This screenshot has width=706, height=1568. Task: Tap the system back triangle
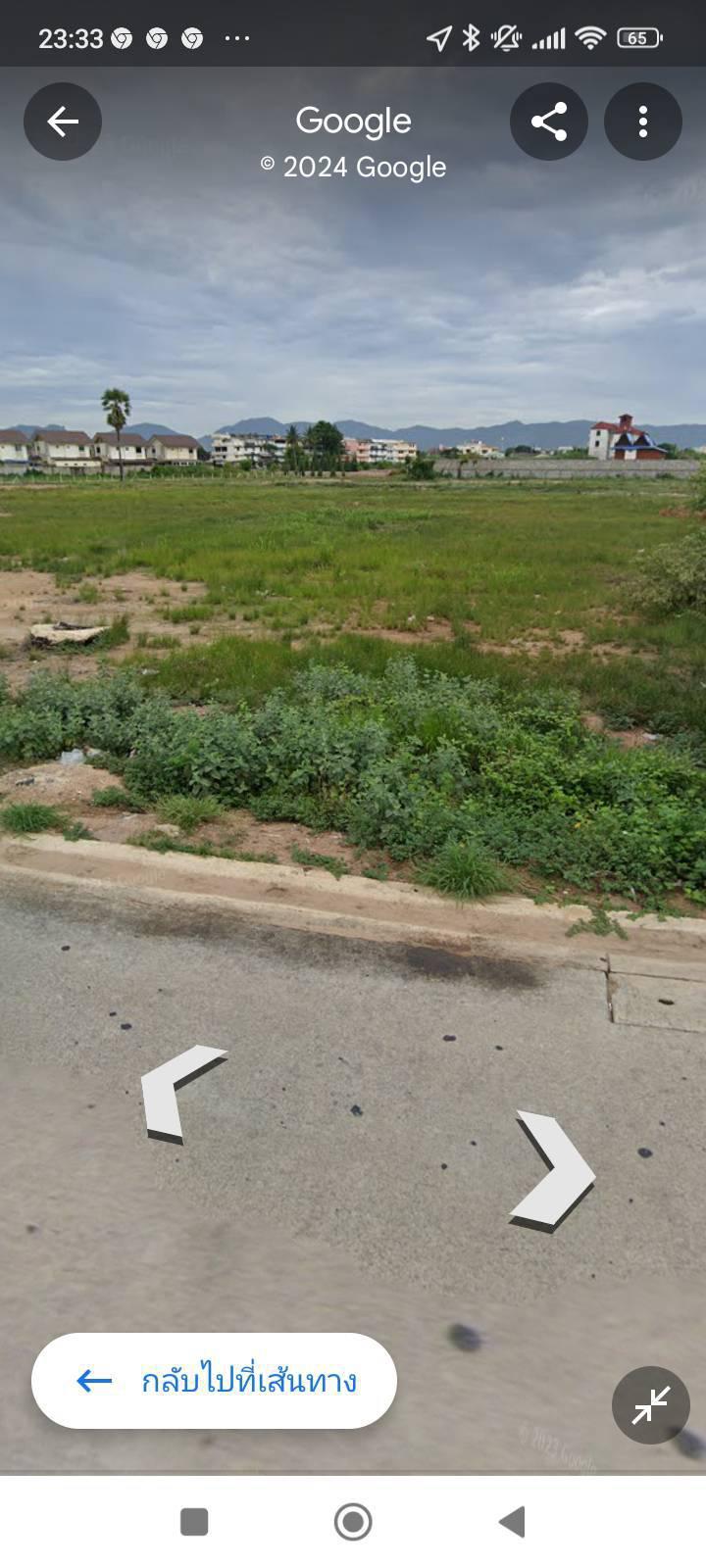(x=512, y=1522)
